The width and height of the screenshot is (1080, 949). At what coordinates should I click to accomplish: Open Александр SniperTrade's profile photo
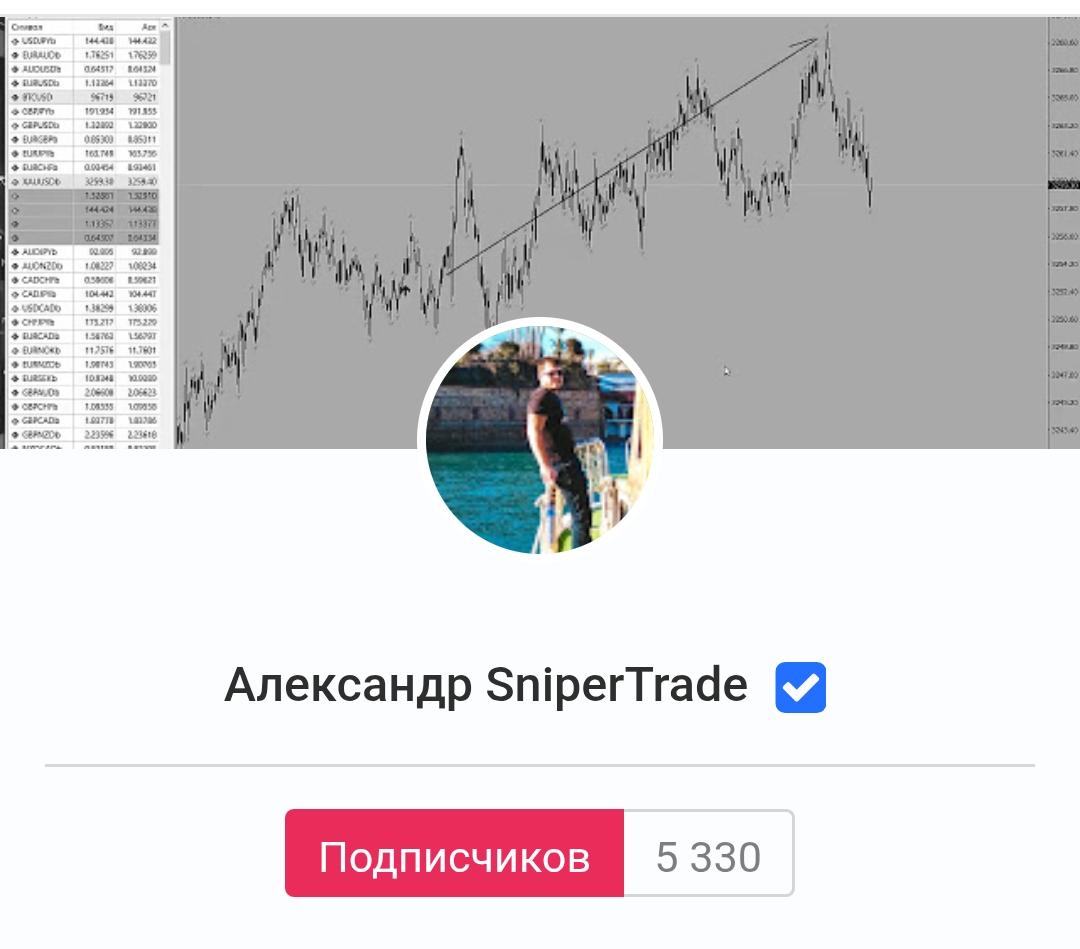(540, 440)
